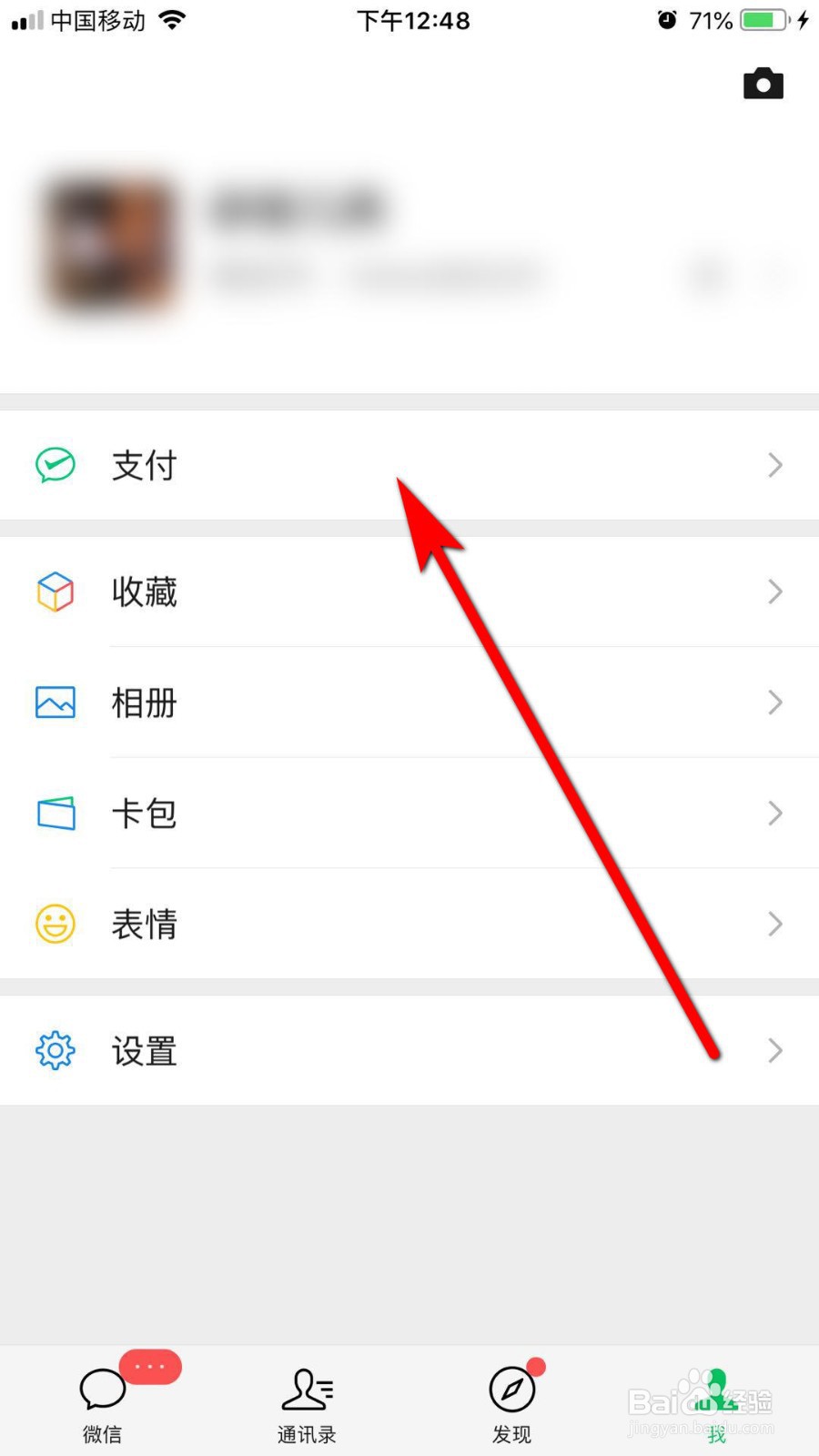Click the 相册 photo album icon

55,703
